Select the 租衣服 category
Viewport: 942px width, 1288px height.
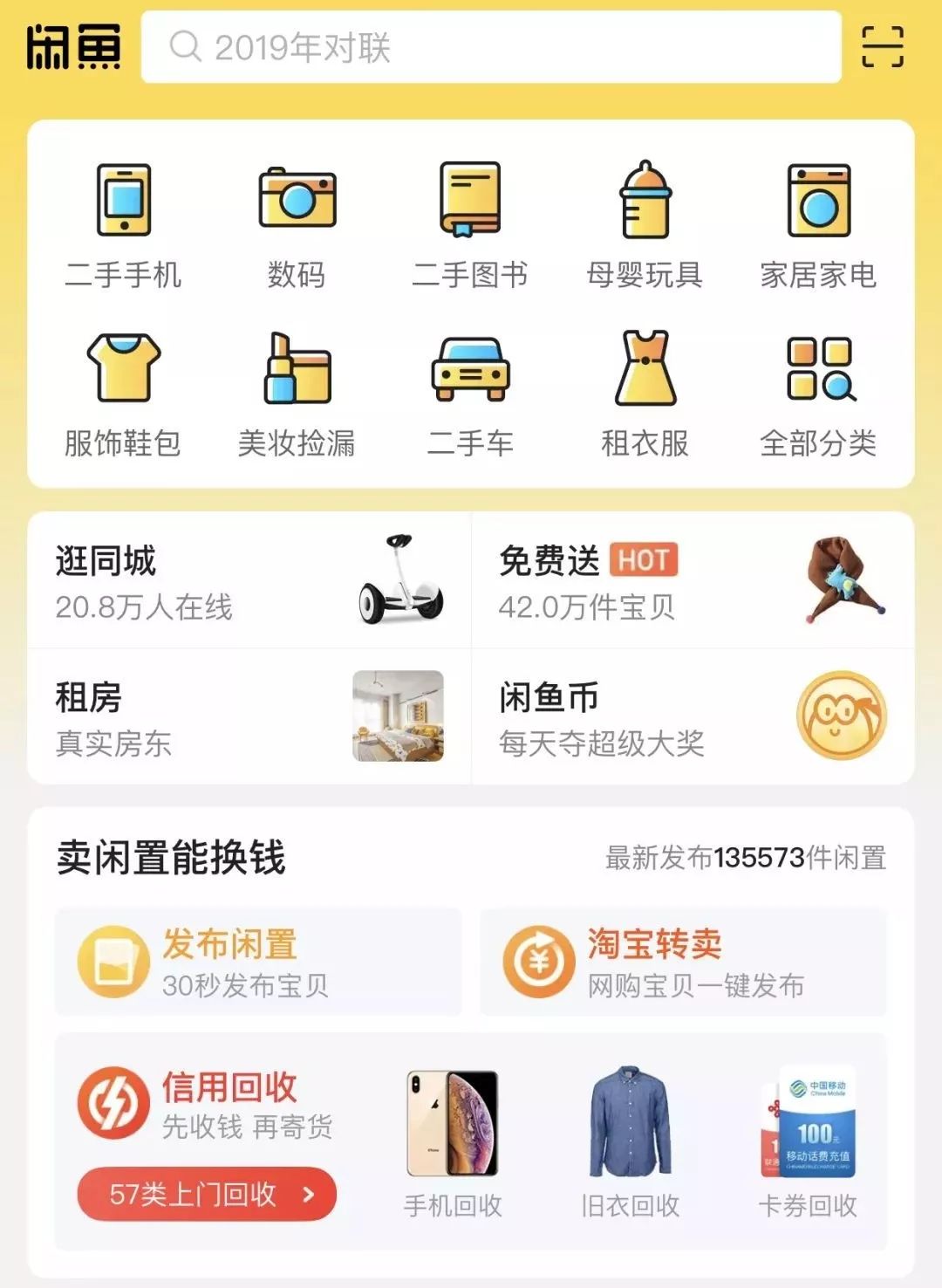645,394
